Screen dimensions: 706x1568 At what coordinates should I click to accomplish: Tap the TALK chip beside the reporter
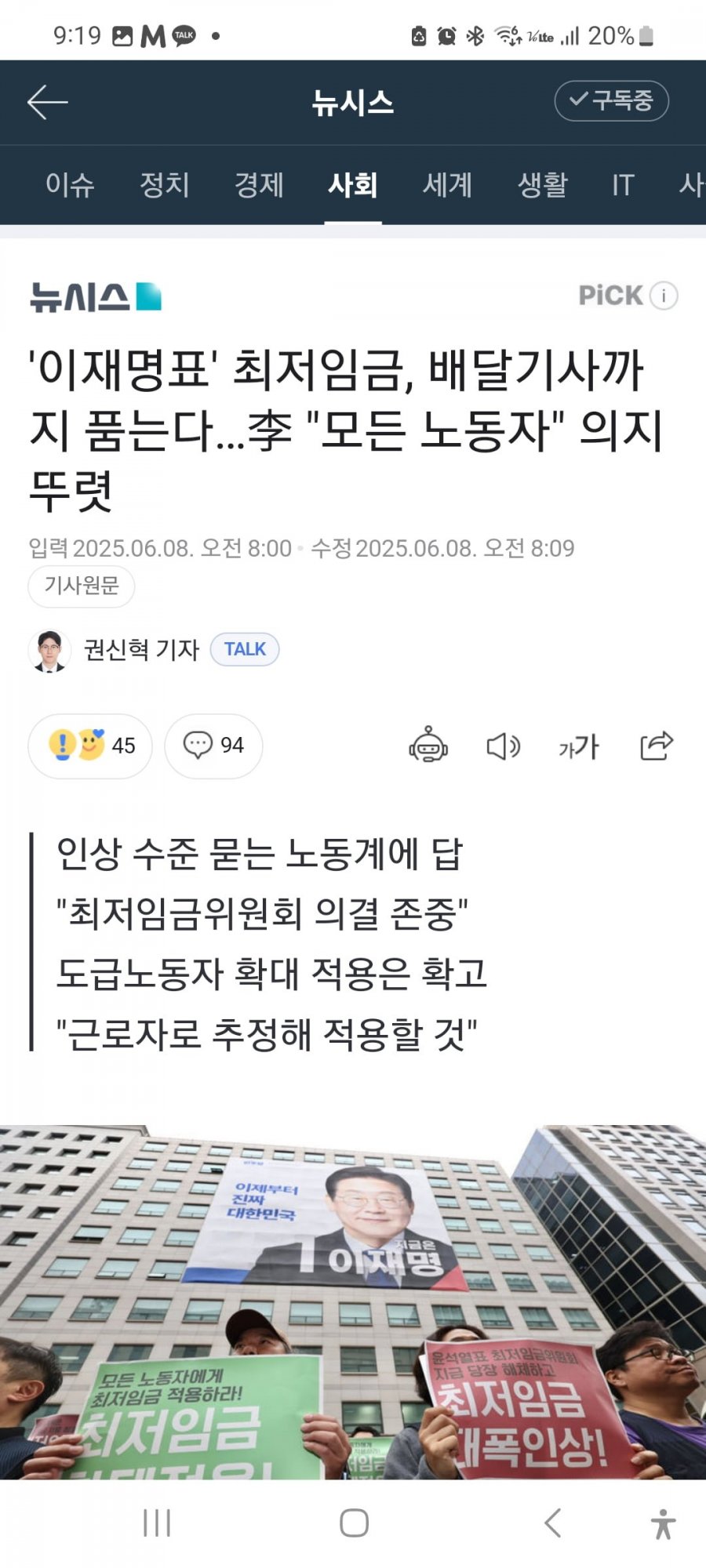[x=245, y=650]
